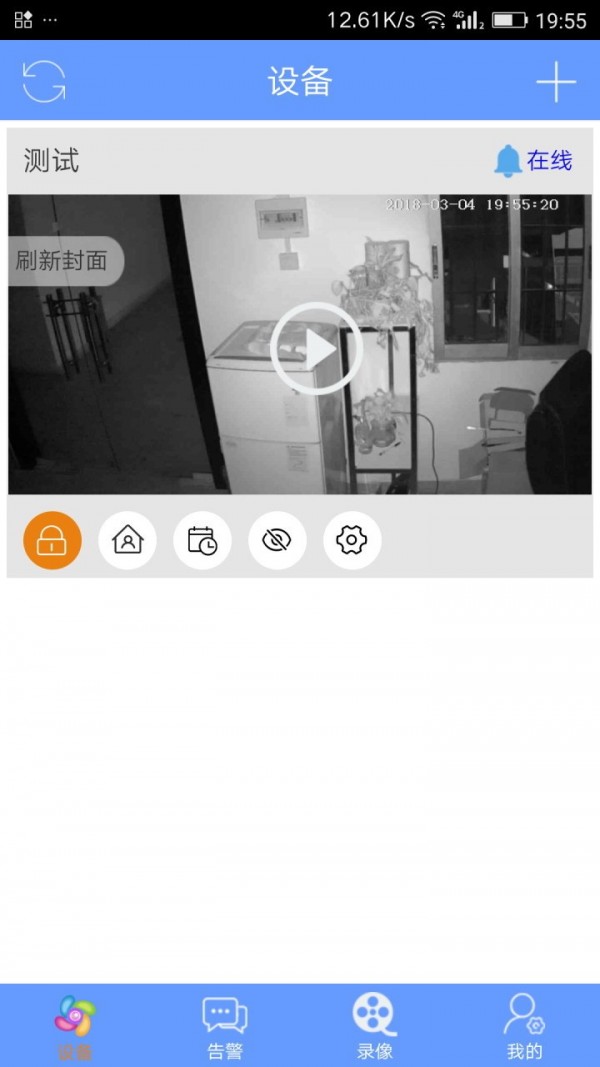Viewport: 600px width, 1067px height.
Task: Refresh the device list
Action: tap(44, 81)
